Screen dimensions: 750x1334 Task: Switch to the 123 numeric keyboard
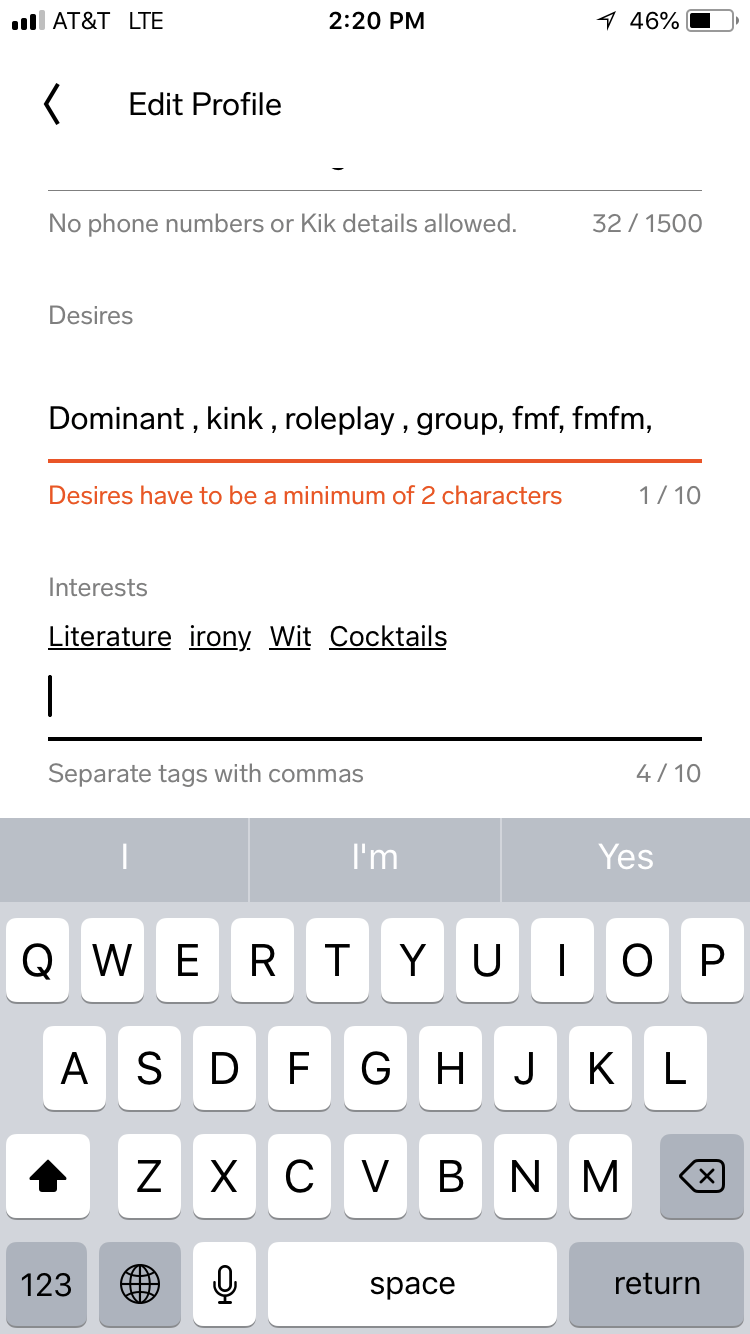click(x=46, y=1284)
